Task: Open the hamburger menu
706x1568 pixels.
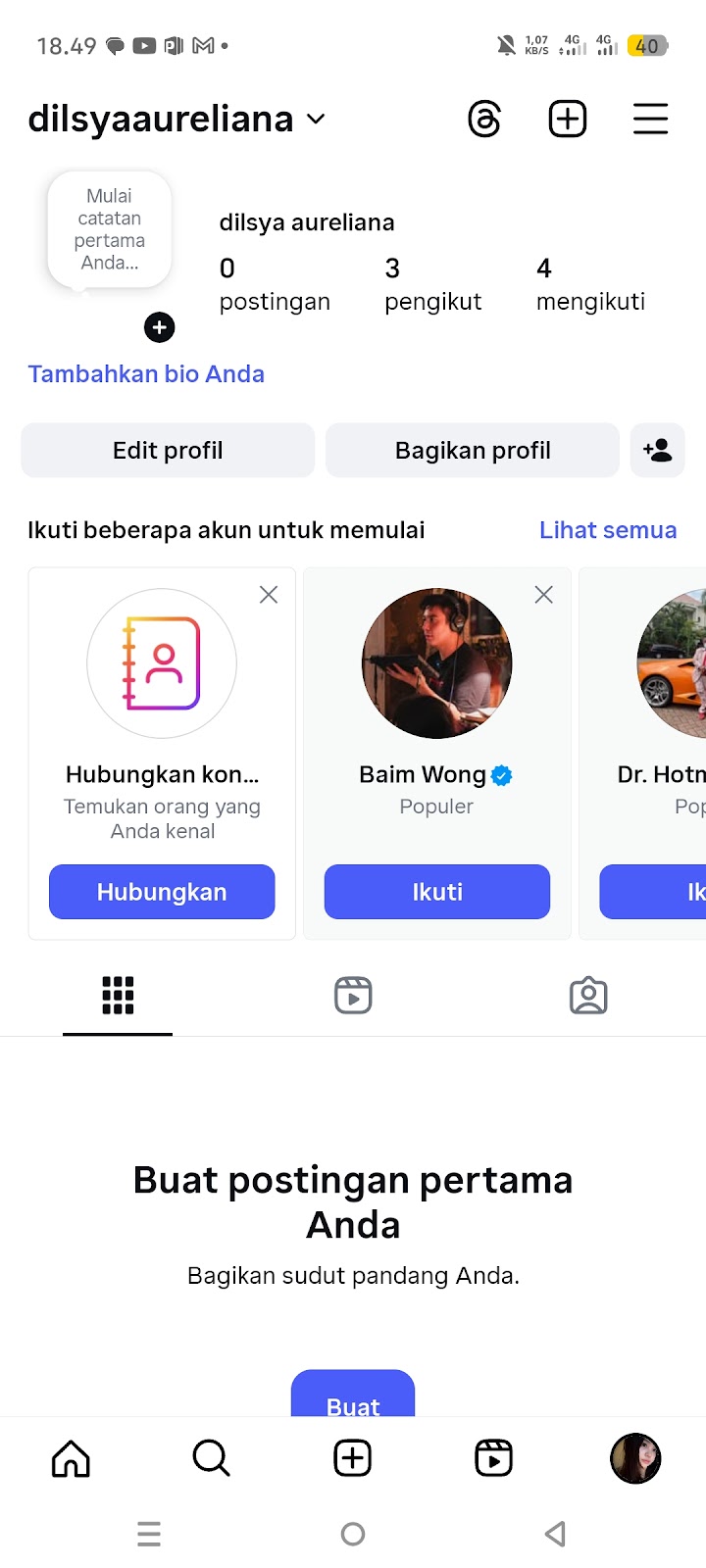Action: tap(650, 120)
